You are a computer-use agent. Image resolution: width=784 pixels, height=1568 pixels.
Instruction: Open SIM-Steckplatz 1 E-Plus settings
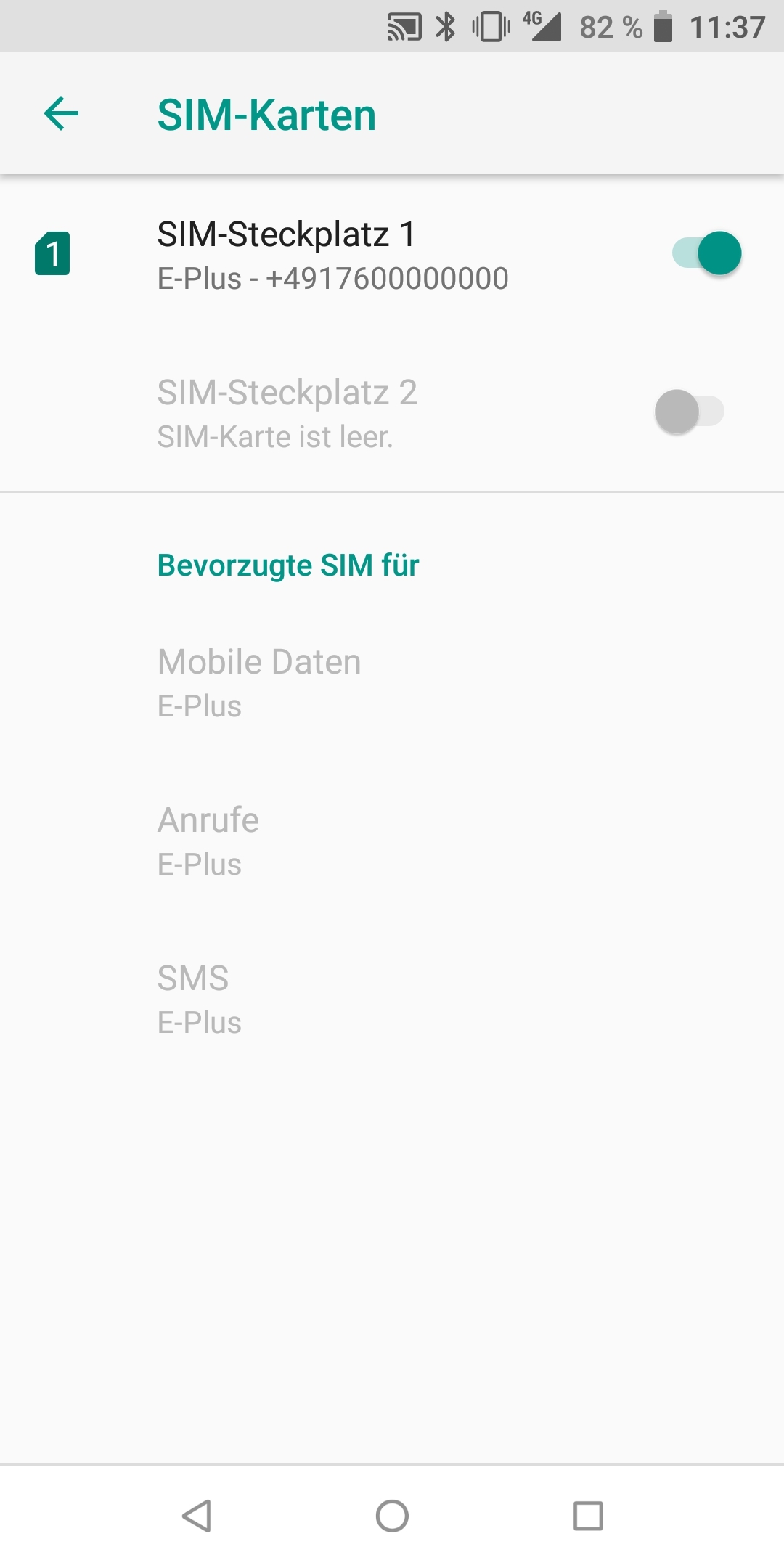[x=332, y=255]
